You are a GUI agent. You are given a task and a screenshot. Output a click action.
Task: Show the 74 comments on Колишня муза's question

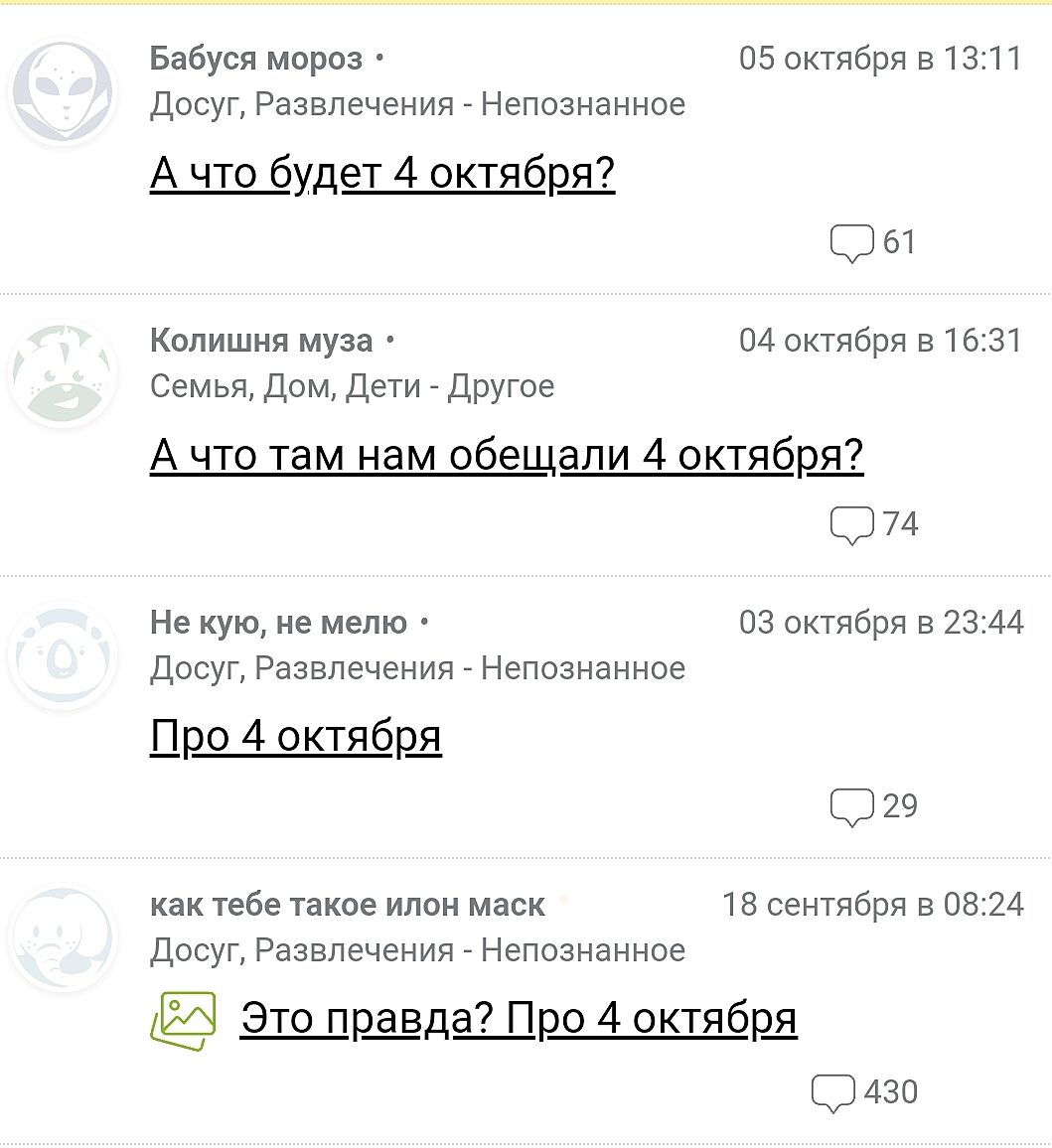coord(874,524)
